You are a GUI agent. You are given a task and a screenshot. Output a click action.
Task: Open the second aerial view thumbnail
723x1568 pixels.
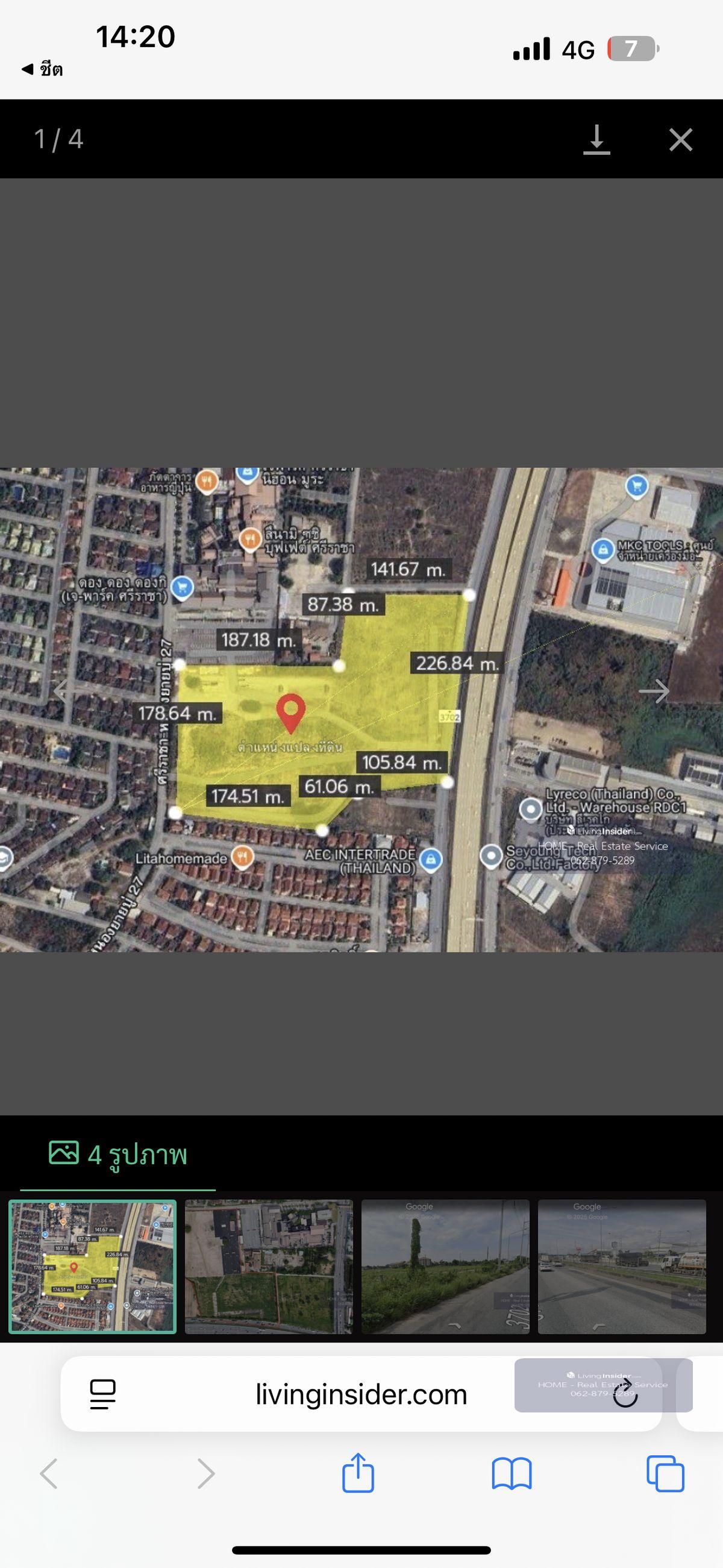pyautogui.click(x=268, y=1267)
